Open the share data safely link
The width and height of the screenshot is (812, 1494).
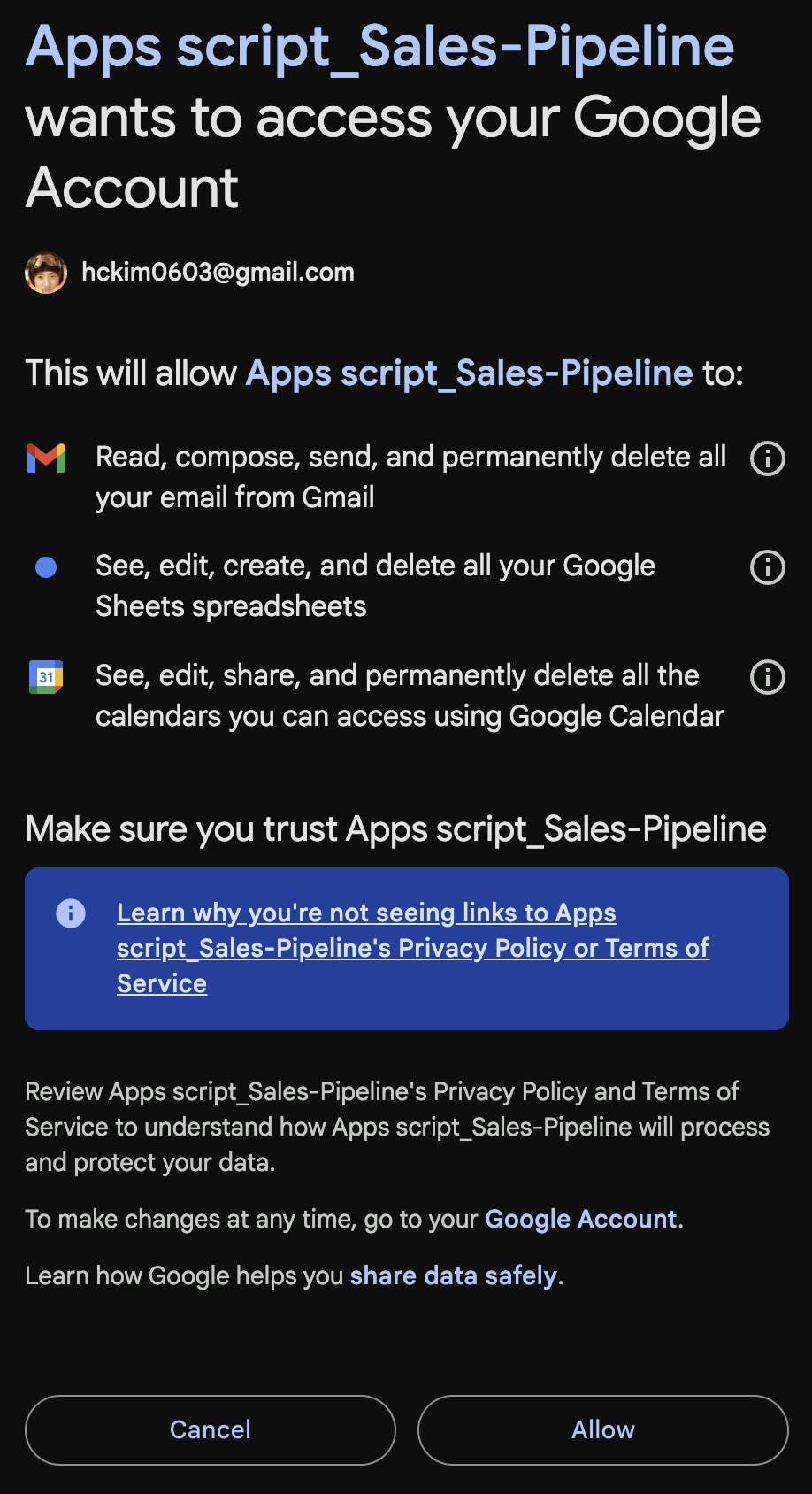tap(454, 1275)
